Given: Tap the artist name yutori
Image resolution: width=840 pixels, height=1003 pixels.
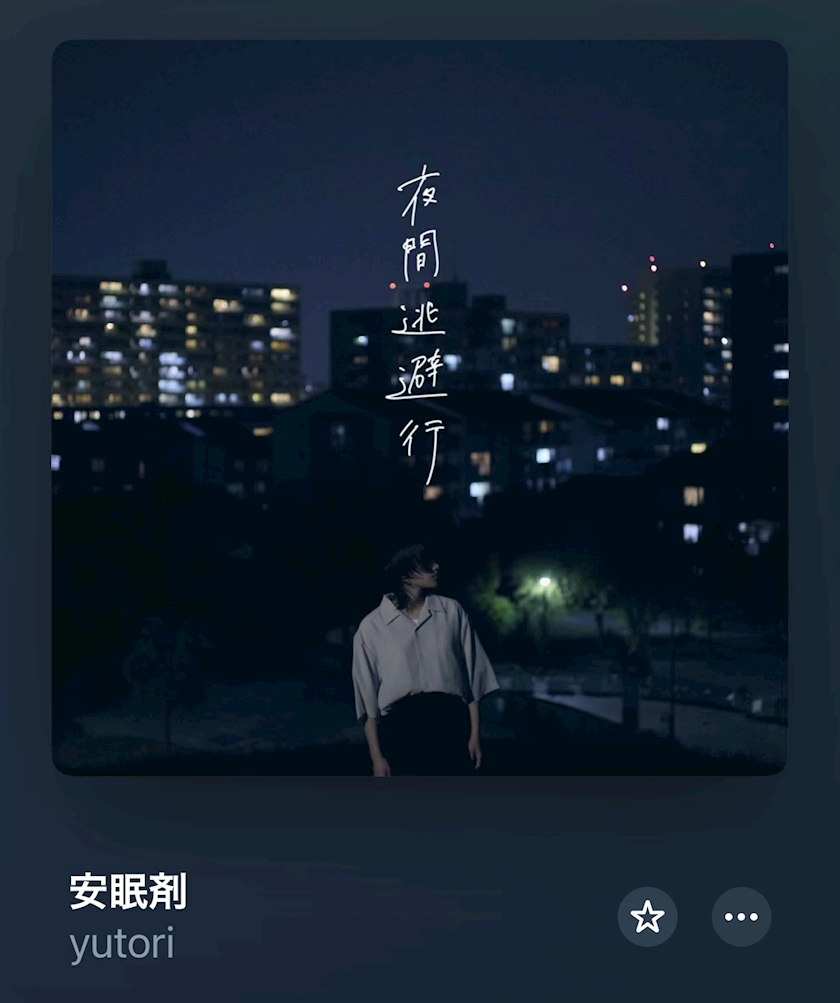Looking at the screenshot, I should click(x=122, y=945).
